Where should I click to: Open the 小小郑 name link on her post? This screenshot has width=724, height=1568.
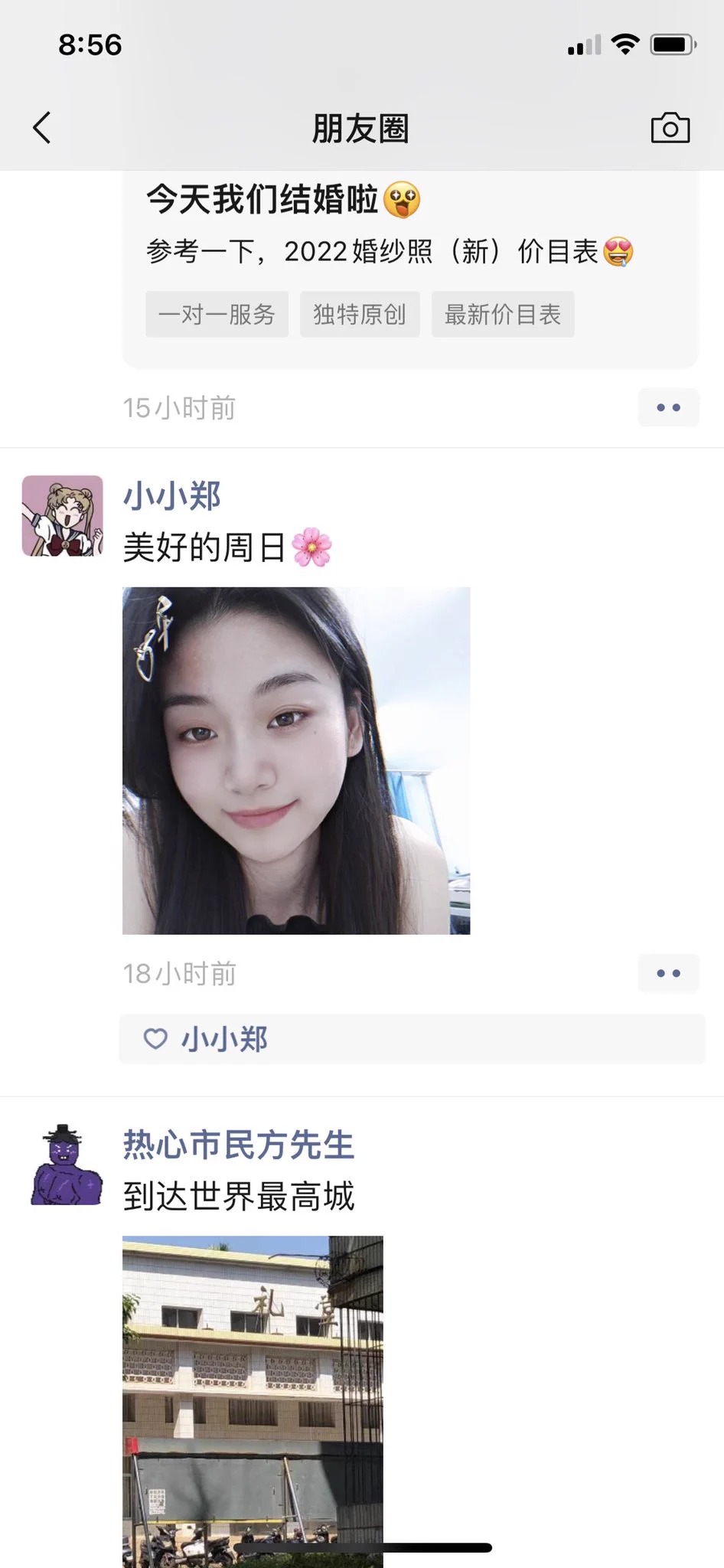[172, 496]
